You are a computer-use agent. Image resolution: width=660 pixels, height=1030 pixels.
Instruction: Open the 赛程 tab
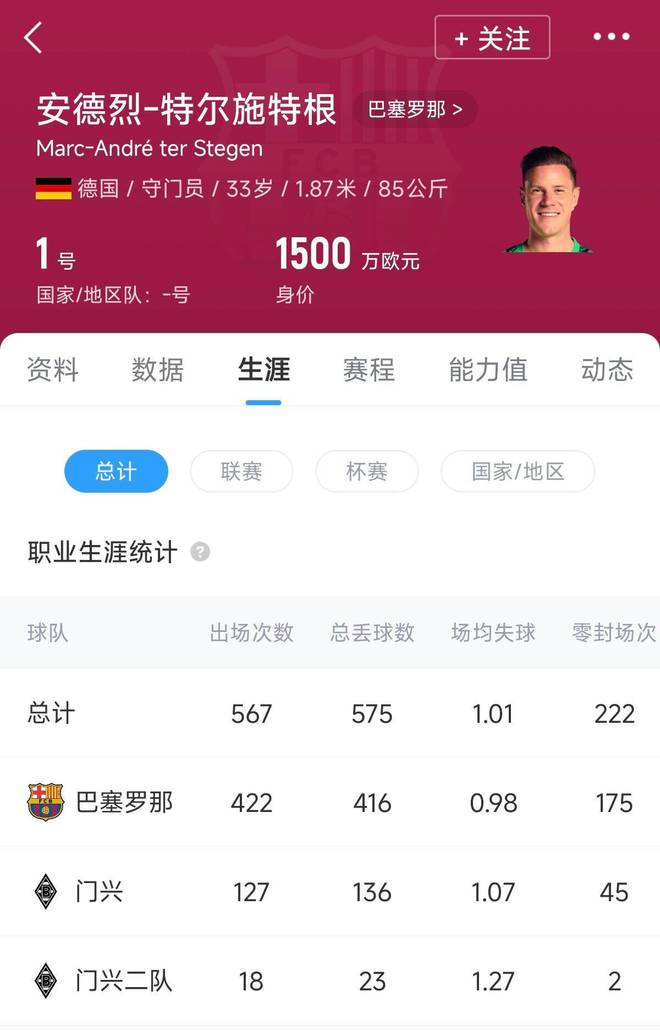pyautogui.click(x=369, y=370)
